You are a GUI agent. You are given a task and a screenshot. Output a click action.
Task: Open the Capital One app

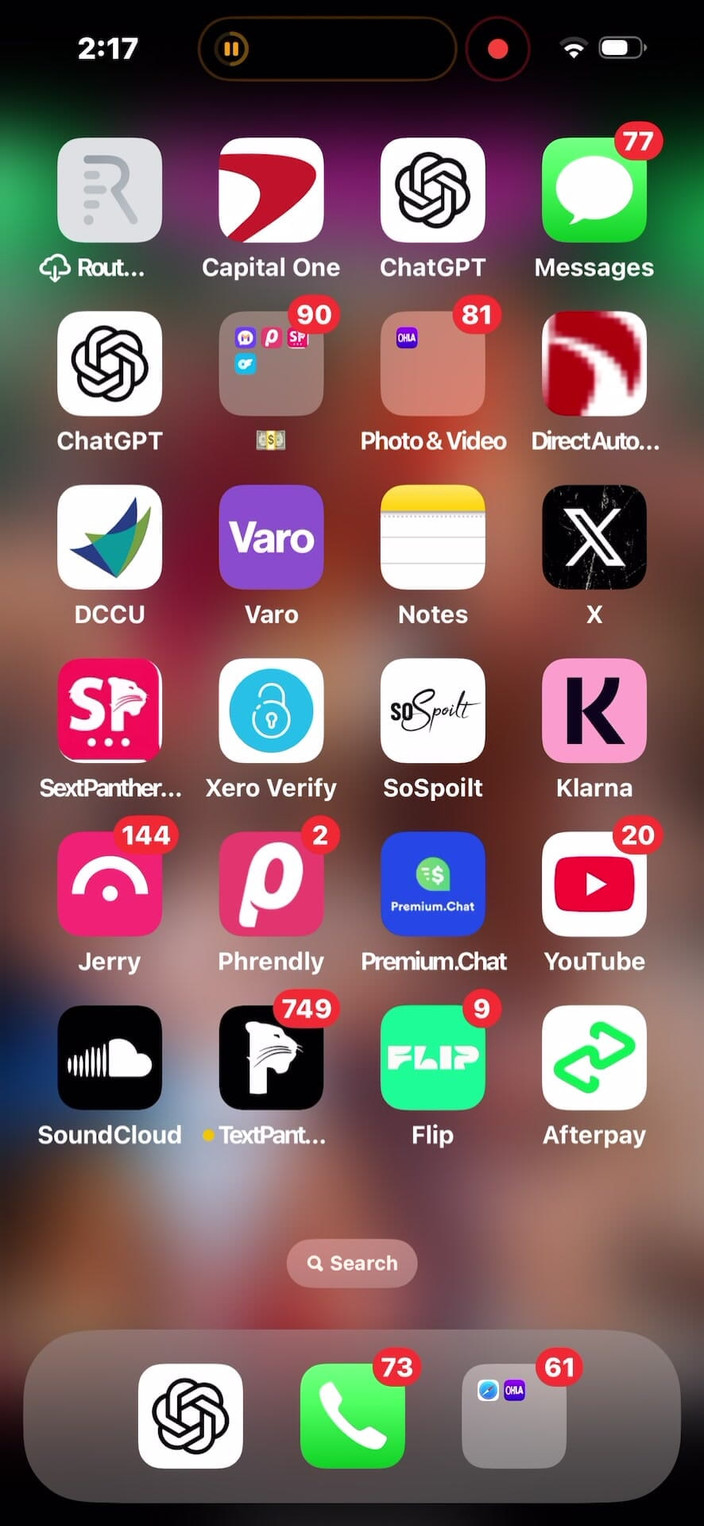271,190
